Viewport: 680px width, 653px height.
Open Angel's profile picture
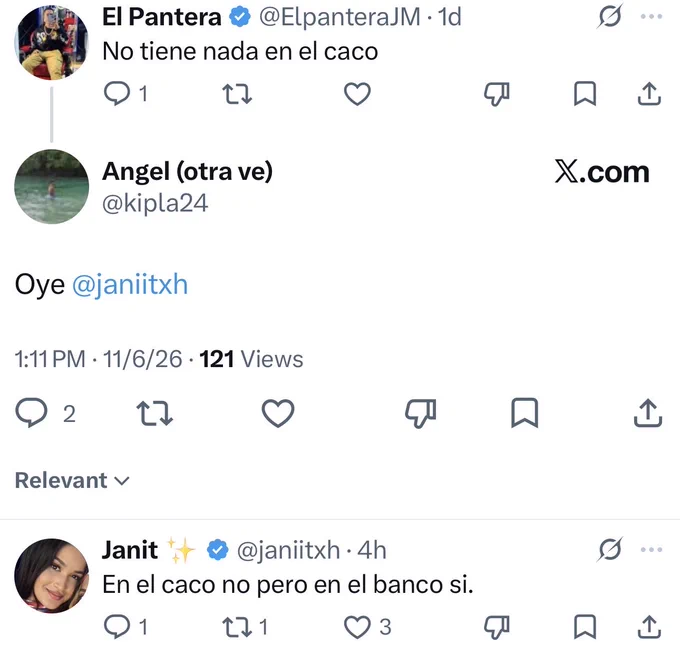click(x=52, y=187)
